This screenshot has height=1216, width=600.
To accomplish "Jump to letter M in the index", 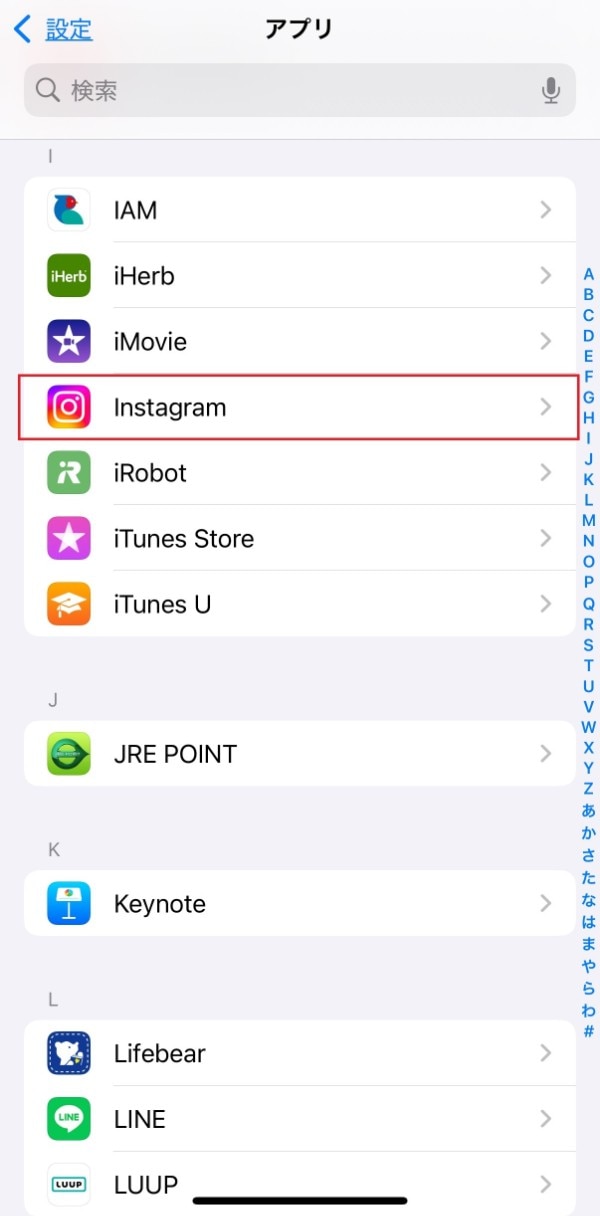I will (589, 521).
